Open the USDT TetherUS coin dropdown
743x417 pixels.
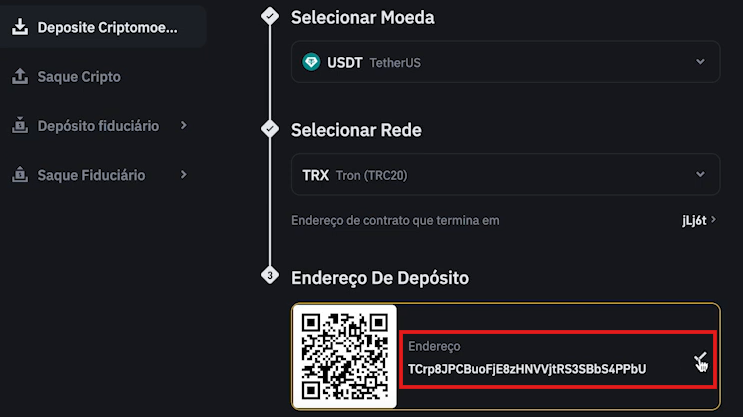(505, 62)
